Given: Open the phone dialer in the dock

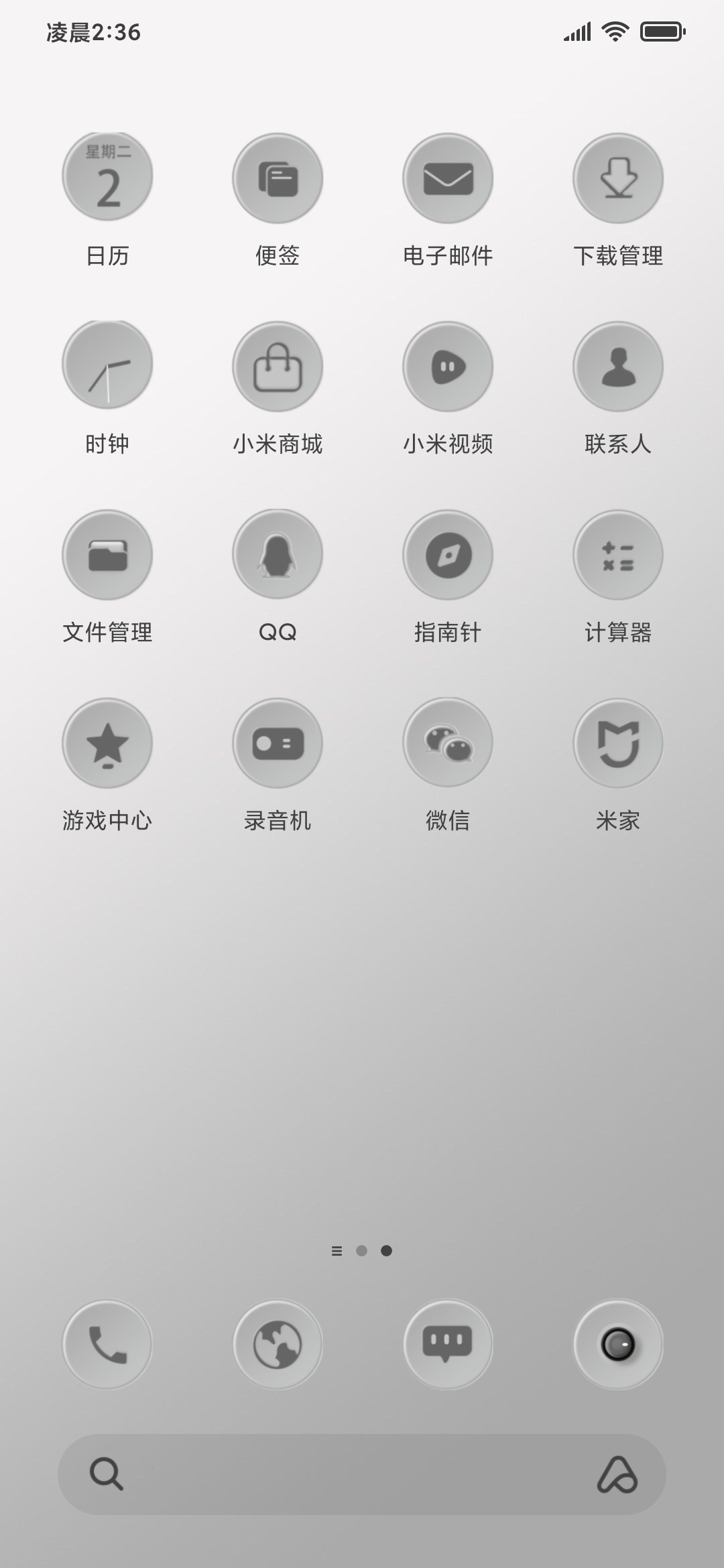Looking at the screenshot, I should pyautogui.click(x=107, y=1344).
